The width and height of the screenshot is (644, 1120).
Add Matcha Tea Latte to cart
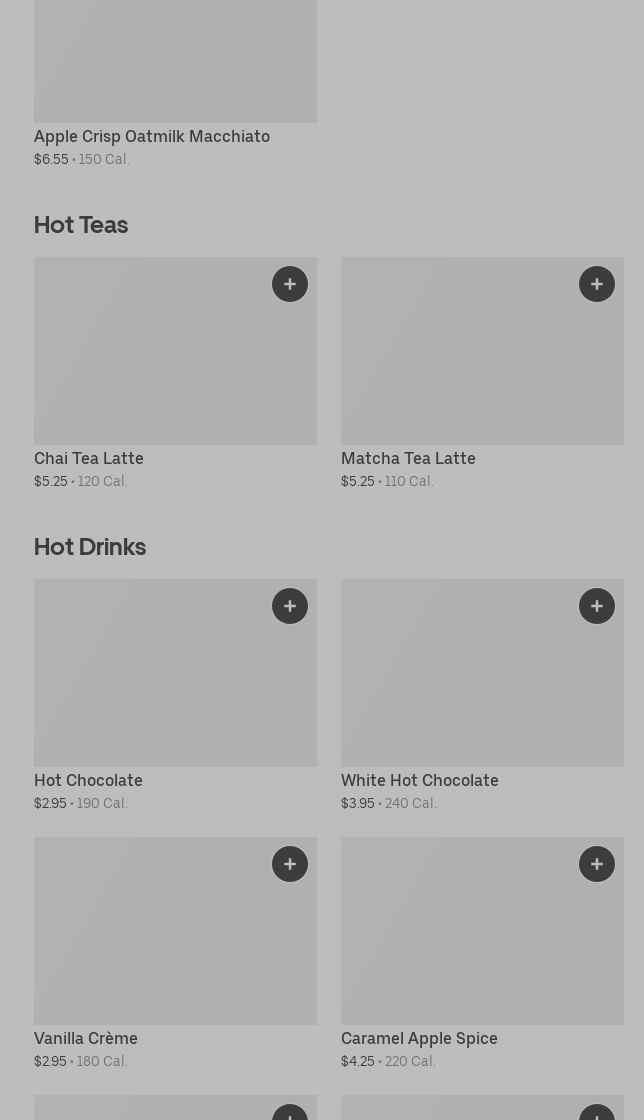click(x=597, y=284)
